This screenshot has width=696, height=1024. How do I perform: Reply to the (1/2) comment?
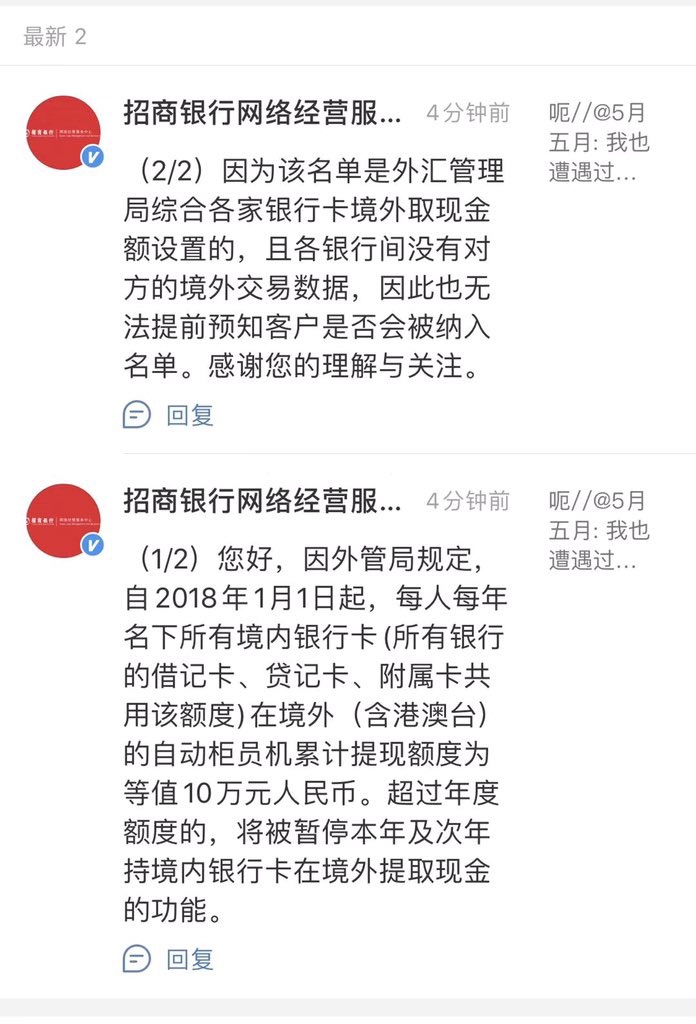[x=169, y=959]
